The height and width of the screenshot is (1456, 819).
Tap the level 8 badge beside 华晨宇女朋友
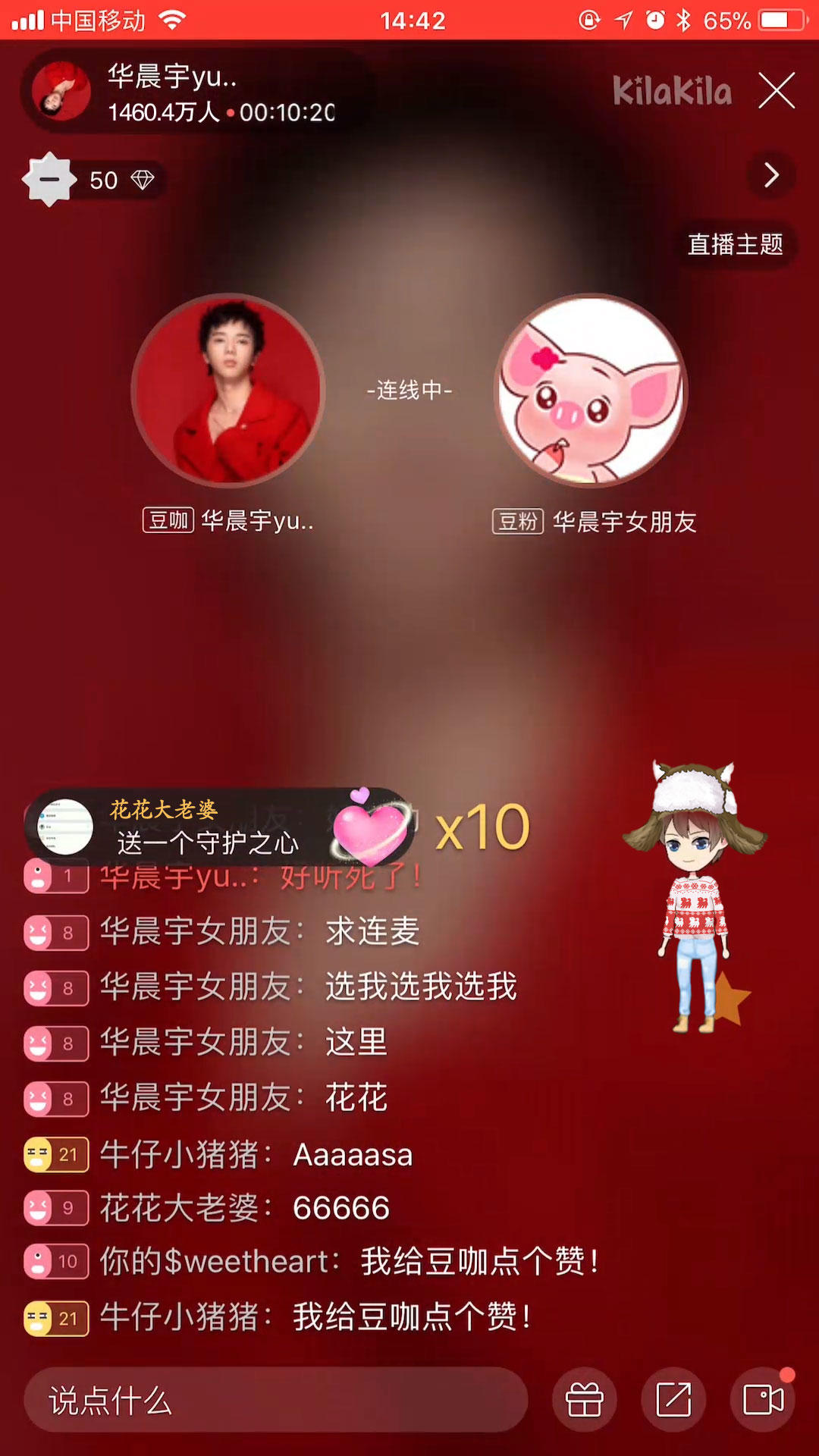click(x=56, y=932)
